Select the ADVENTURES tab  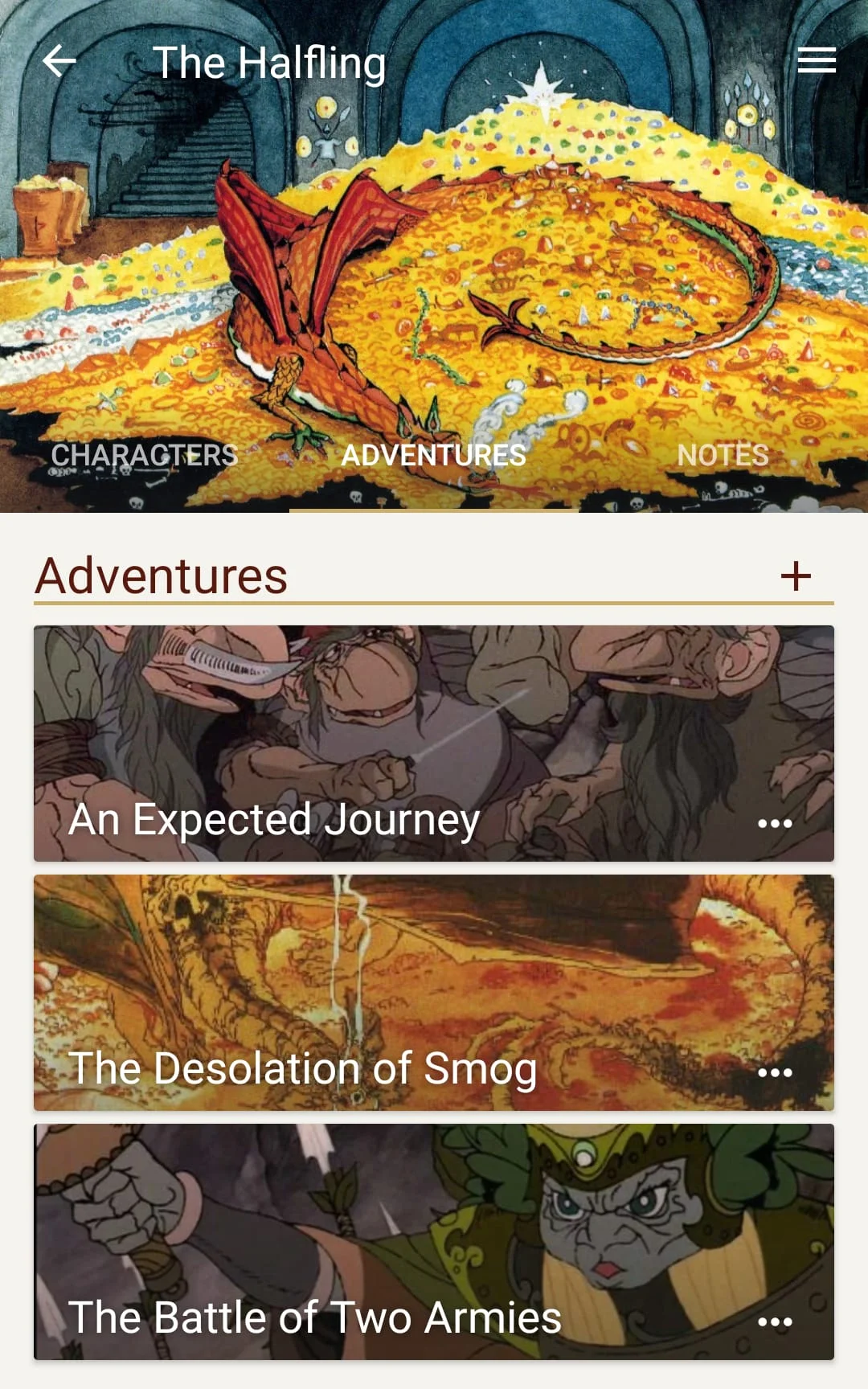pos(434,454)
